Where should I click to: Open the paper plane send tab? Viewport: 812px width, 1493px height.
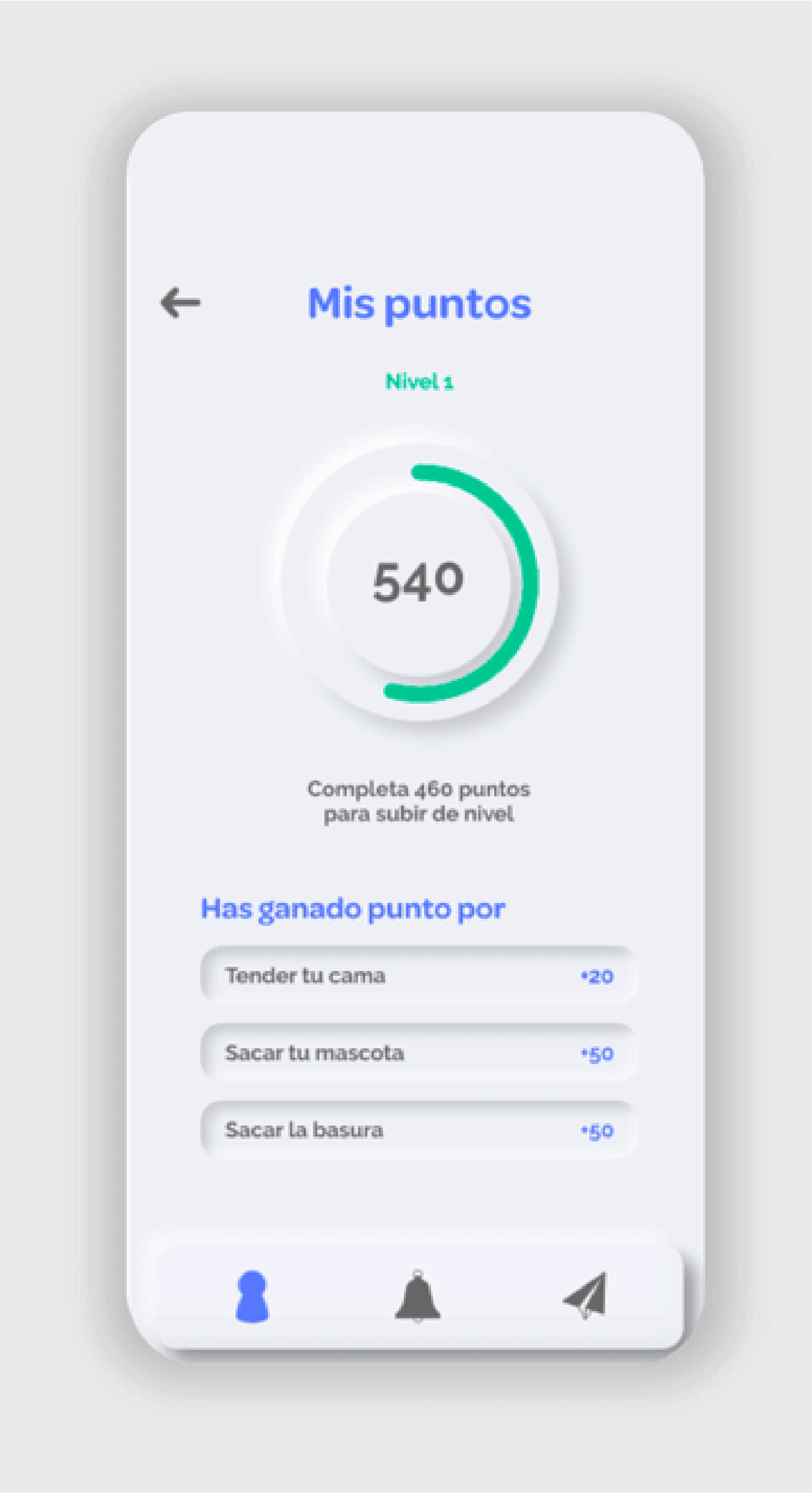(x=585, y=1296)
